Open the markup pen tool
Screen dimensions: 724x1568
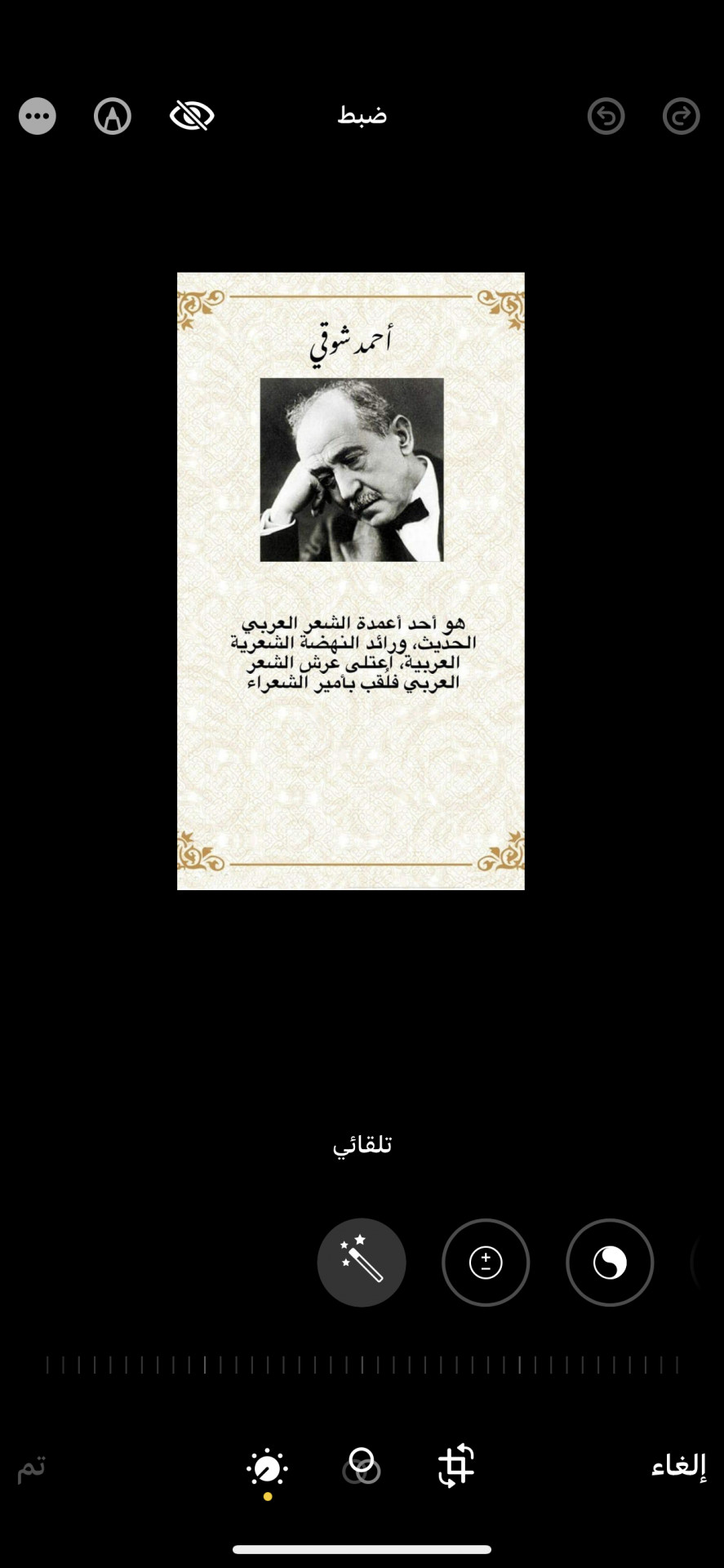pos(113,116)
